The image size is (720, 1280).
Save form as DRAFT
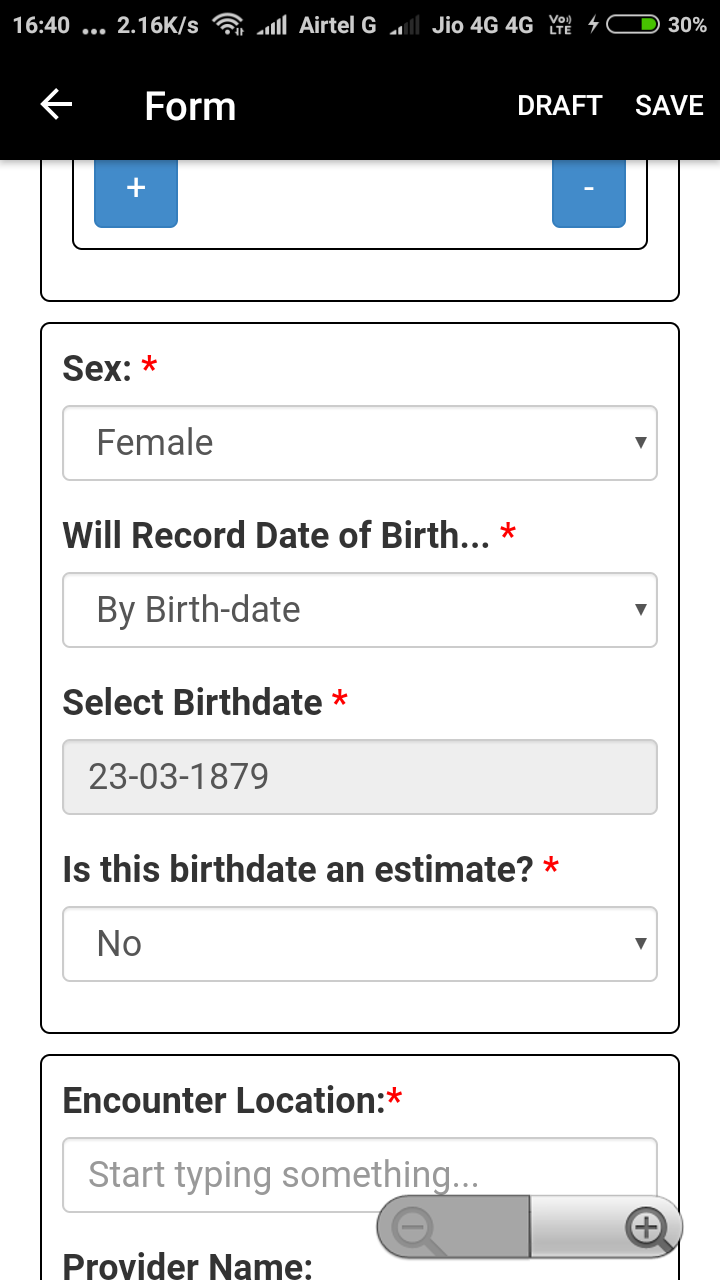pyautogui.click(x=559, y=106)
